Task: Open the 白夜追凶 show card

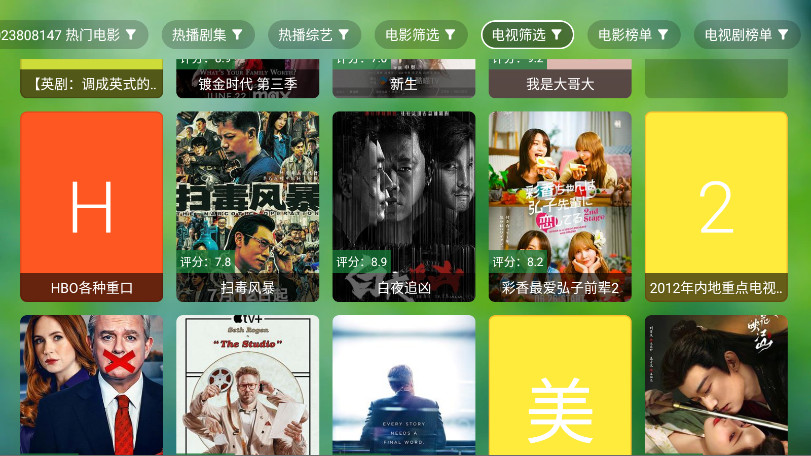Action: click(403, 206)
